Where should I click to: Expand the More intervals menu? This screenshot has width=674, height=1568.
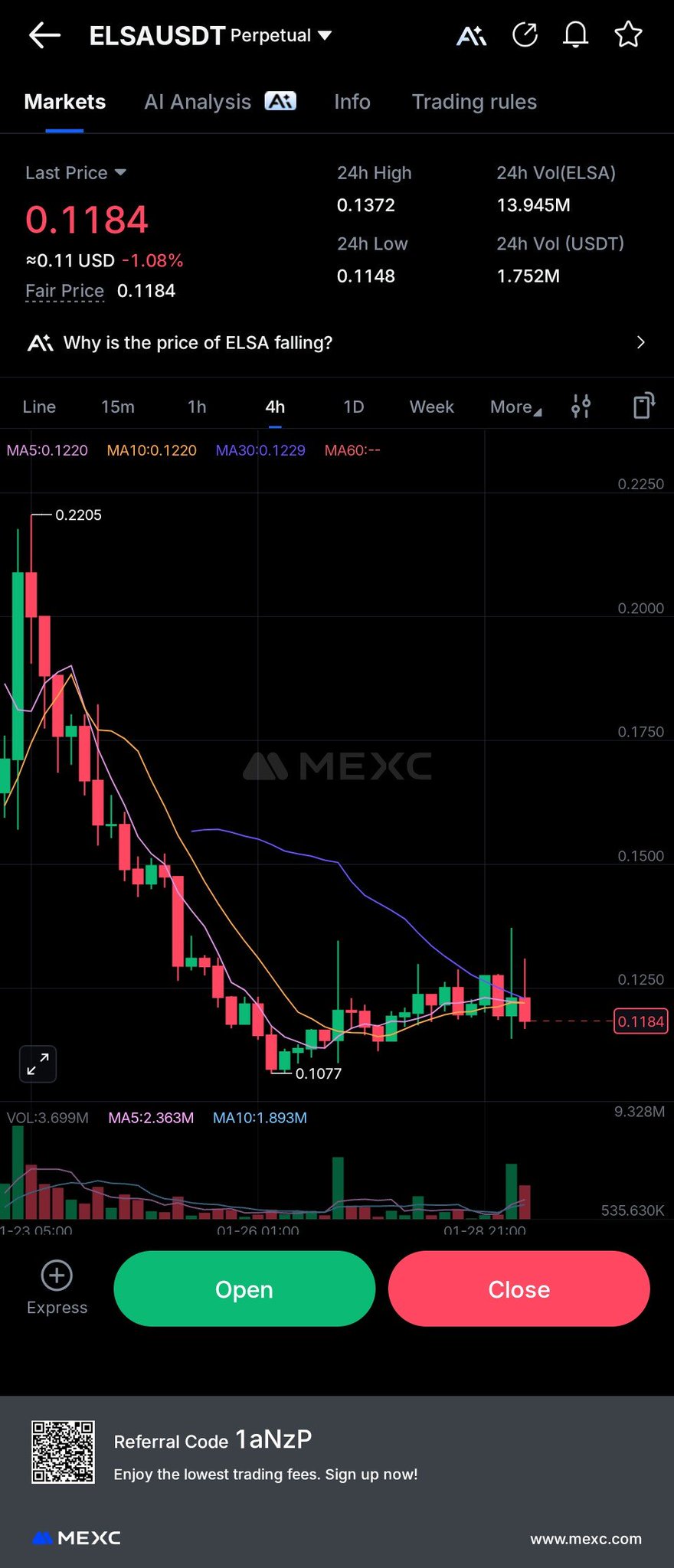[x=515, y=407]
